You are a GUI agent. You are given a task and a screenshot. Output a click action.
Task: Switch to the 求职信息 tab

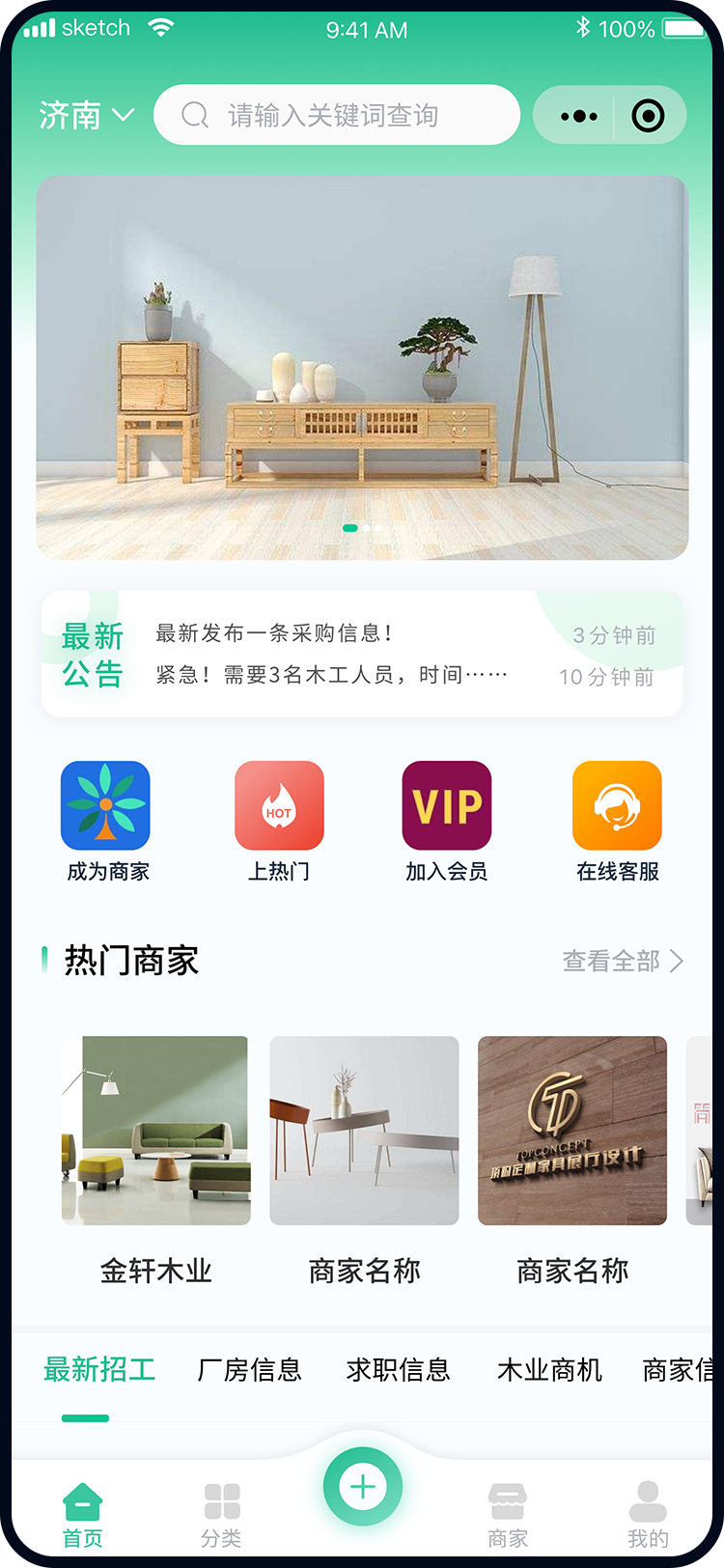coord(398,1370)
